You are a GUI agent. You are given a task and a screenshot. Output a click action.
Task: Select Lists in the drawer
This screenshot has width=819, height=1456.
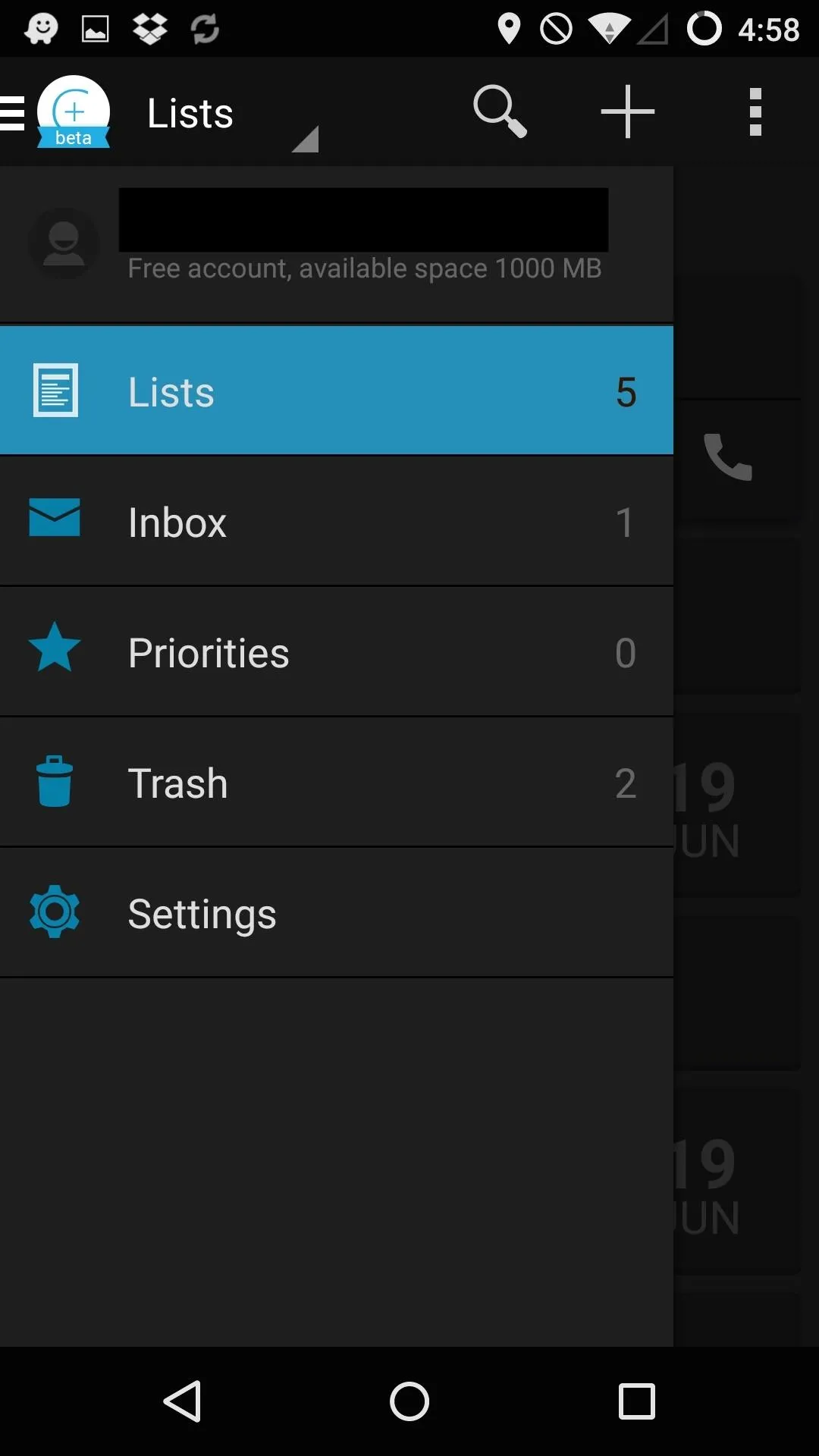[337, 391]
